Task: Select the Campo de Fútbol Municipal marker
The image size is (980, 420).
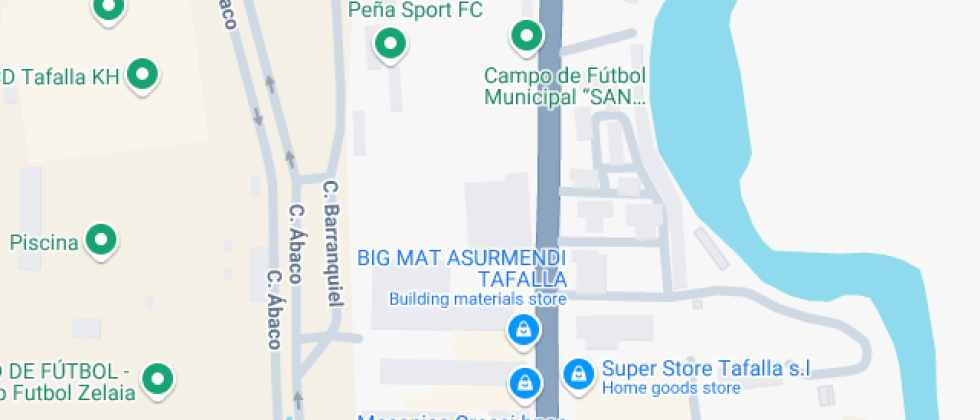Action: click(x=526, y=37)
